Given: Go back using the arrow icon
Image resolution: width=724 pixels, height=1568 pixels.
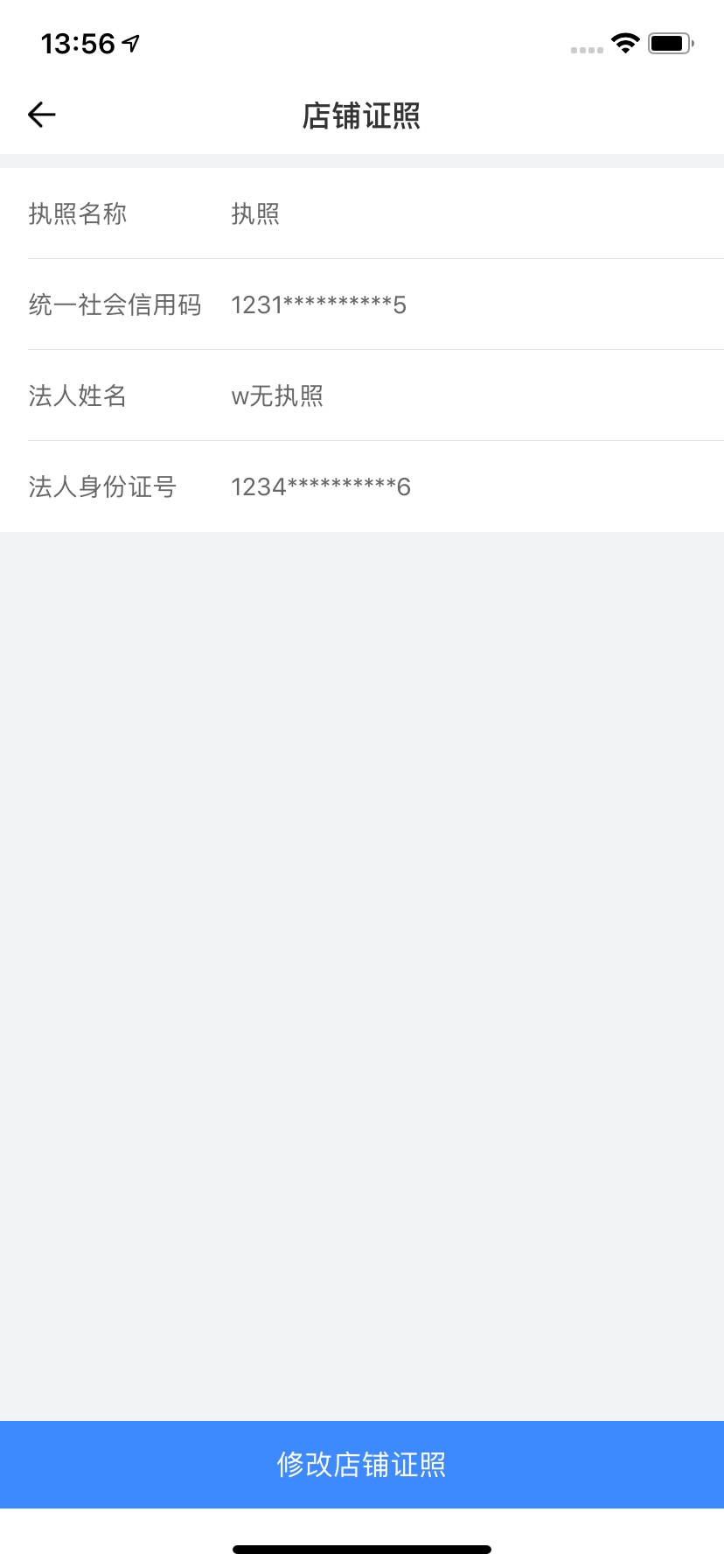Looking at the screenshot, I should pyautogui.click(x=41, y=115).
